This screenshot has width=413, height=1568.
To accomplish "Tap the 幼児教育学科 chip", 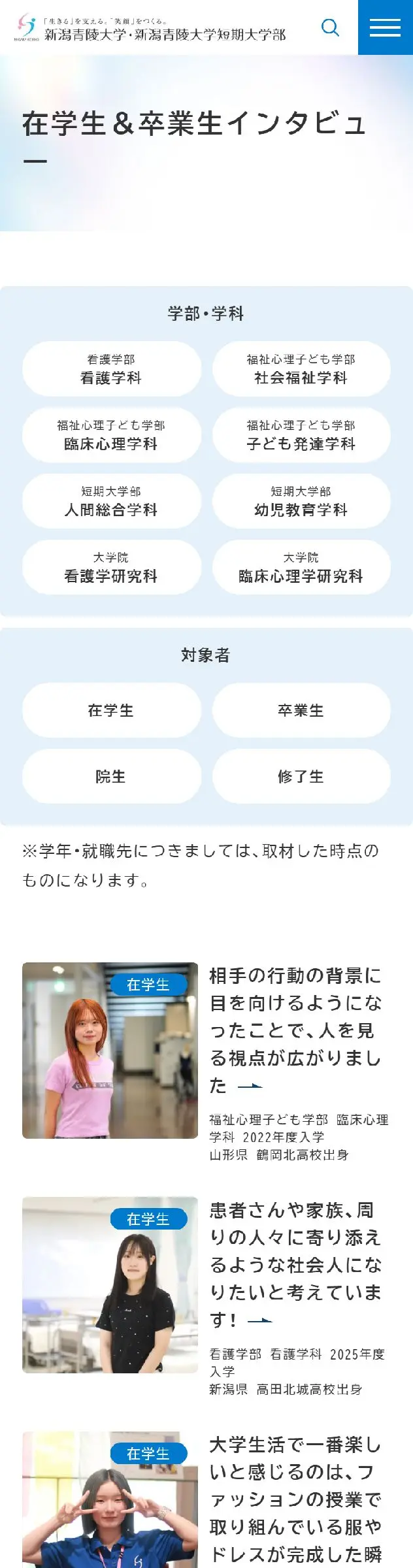I will tap(301, 501).
